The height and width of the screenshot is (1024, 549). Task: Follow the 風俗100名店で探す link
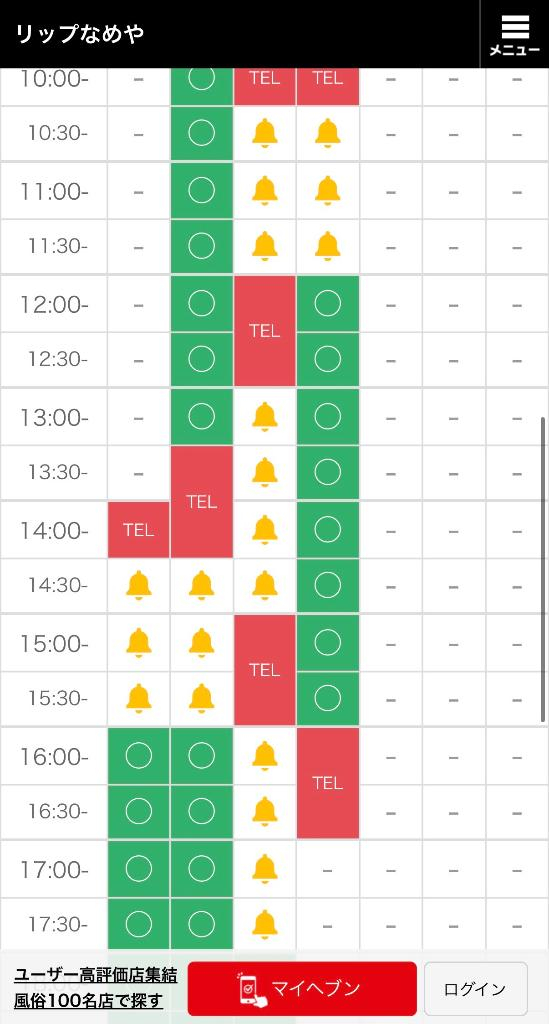click(89, 1000)
